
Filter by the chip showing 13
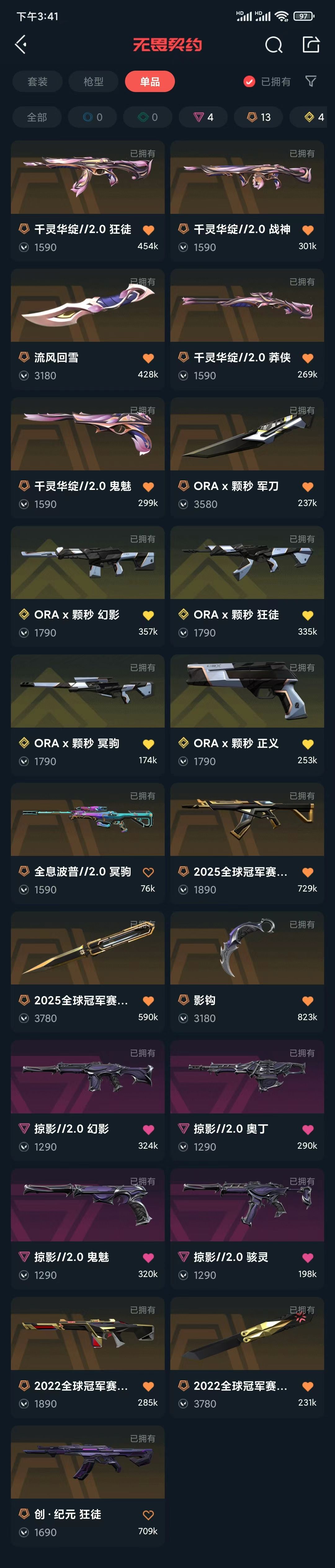pos(258,117)
